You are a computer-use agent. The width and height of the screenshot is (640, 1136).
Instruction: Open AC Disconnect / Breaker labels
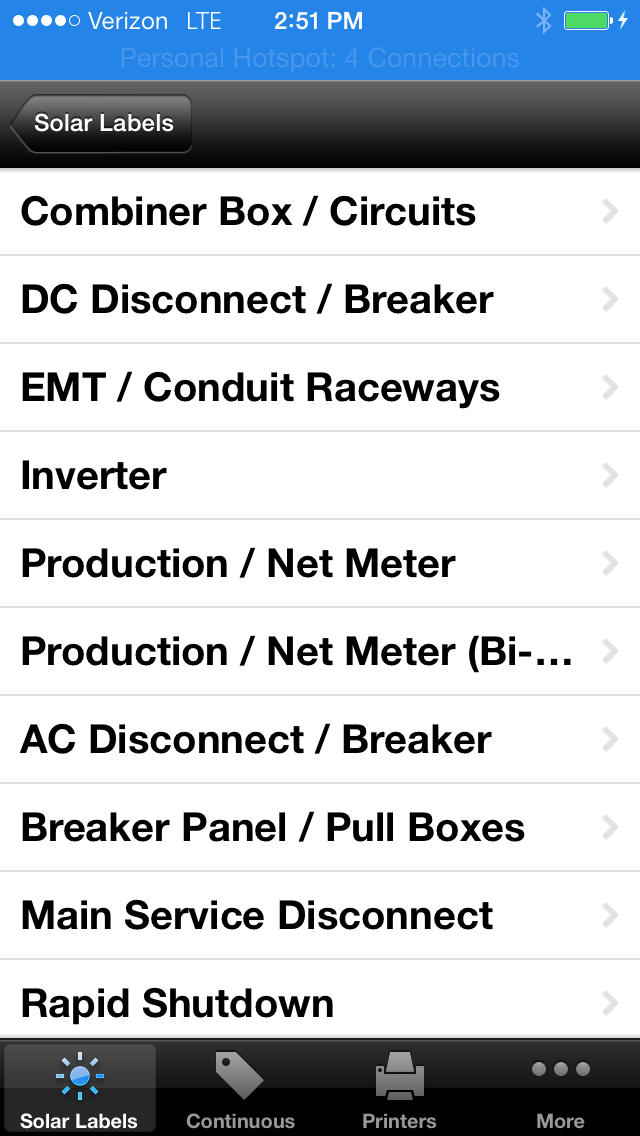tap(320, 740)
